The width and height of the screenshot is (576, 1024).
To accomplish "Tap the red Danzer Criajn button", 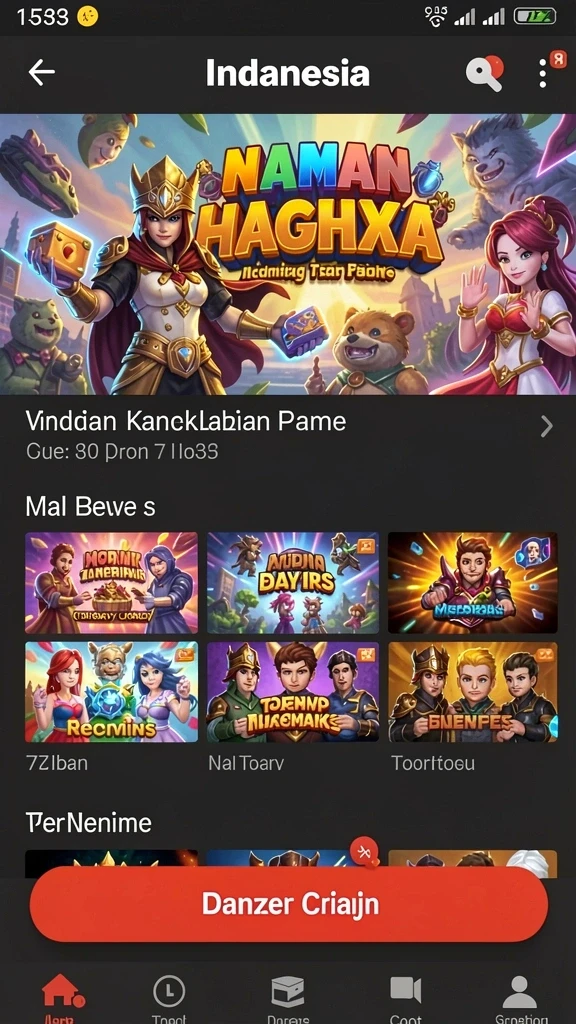I will [x=289, y=904].
